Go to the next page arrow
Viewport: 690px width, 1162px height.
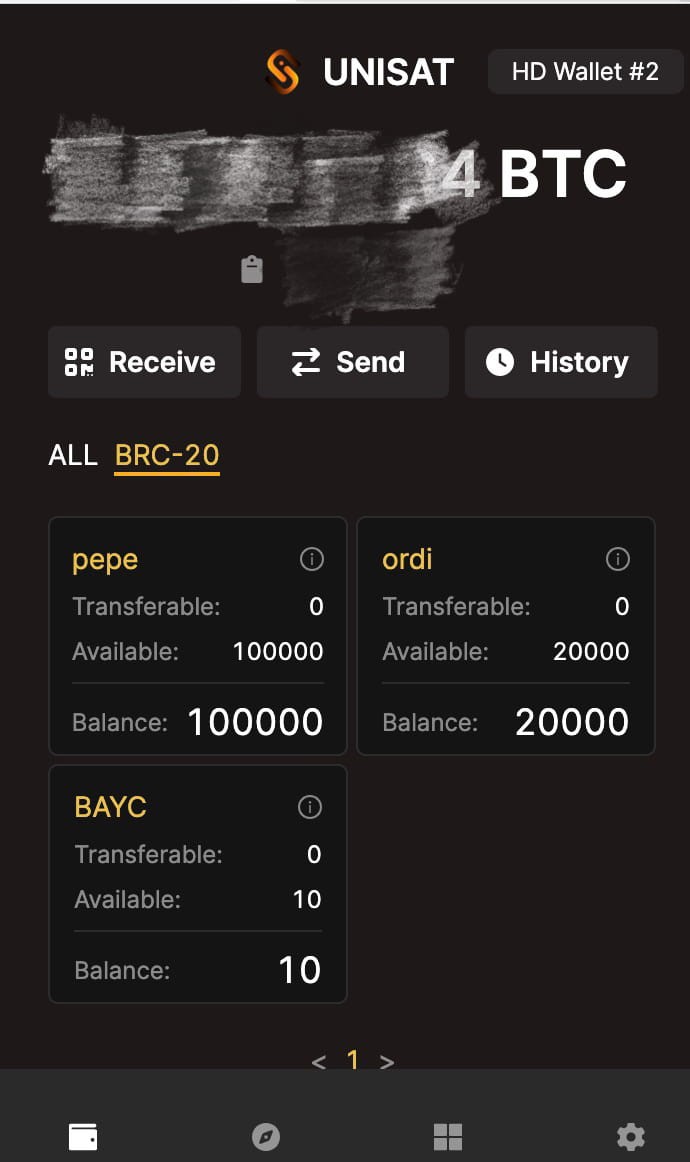click(x=387, y=1062)
